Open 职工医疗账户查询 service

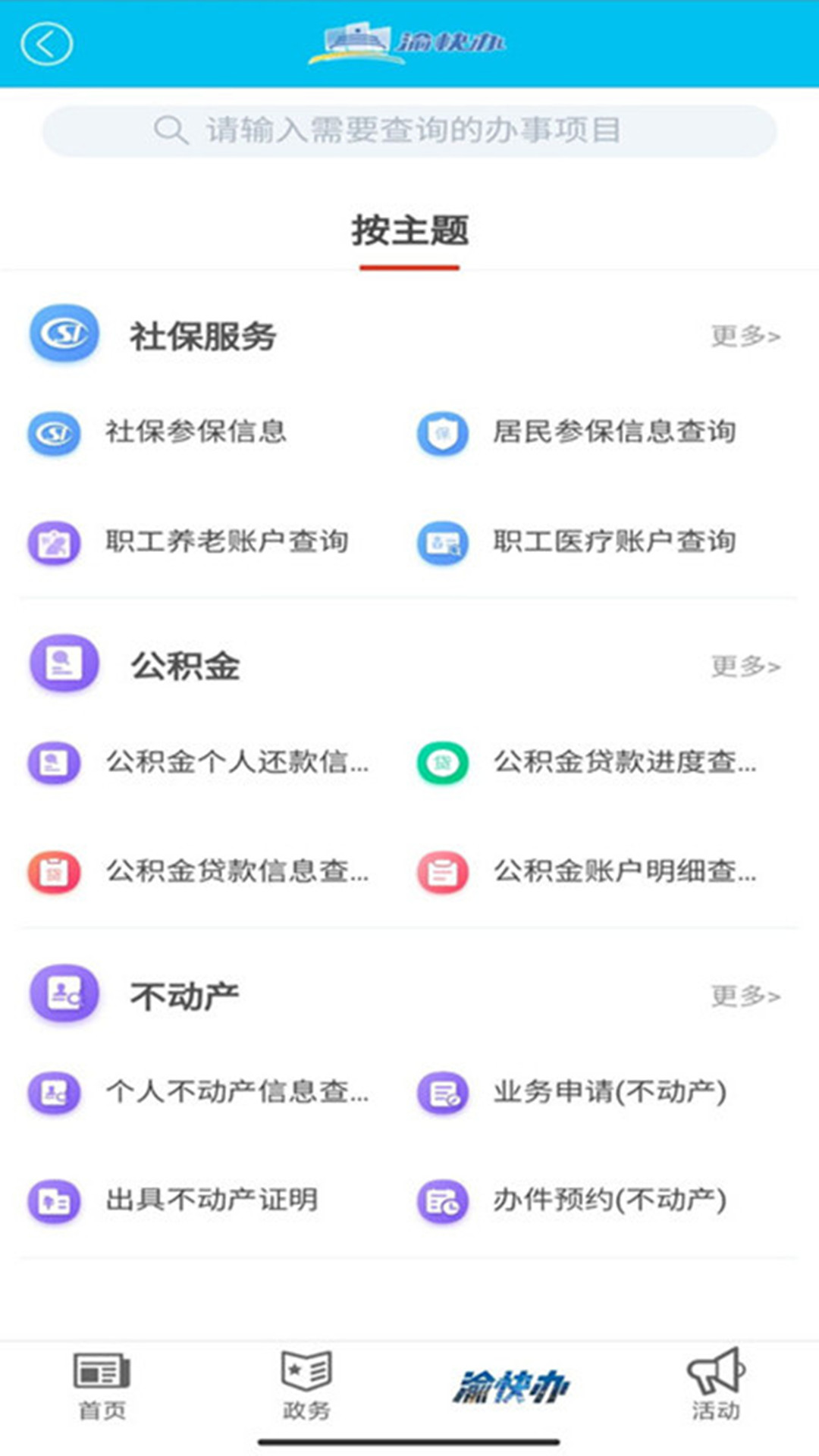click(442, 542)
